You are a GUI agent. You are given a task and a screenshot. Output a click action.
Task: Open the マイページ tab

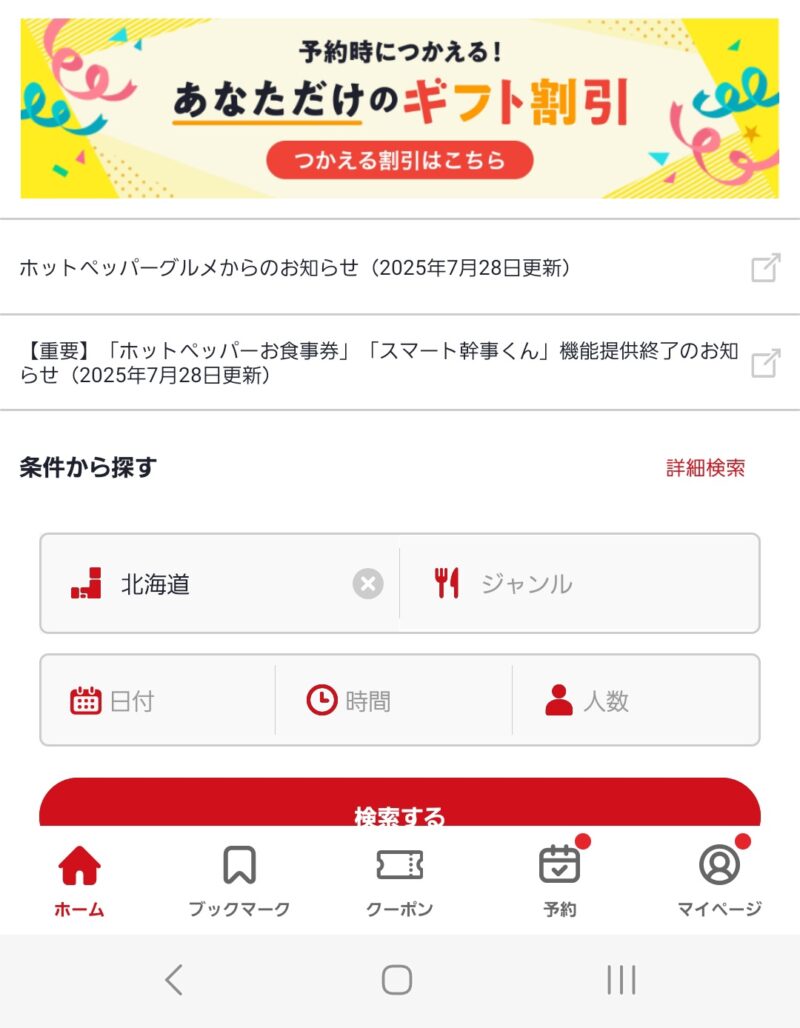click(x=719, y=880)
